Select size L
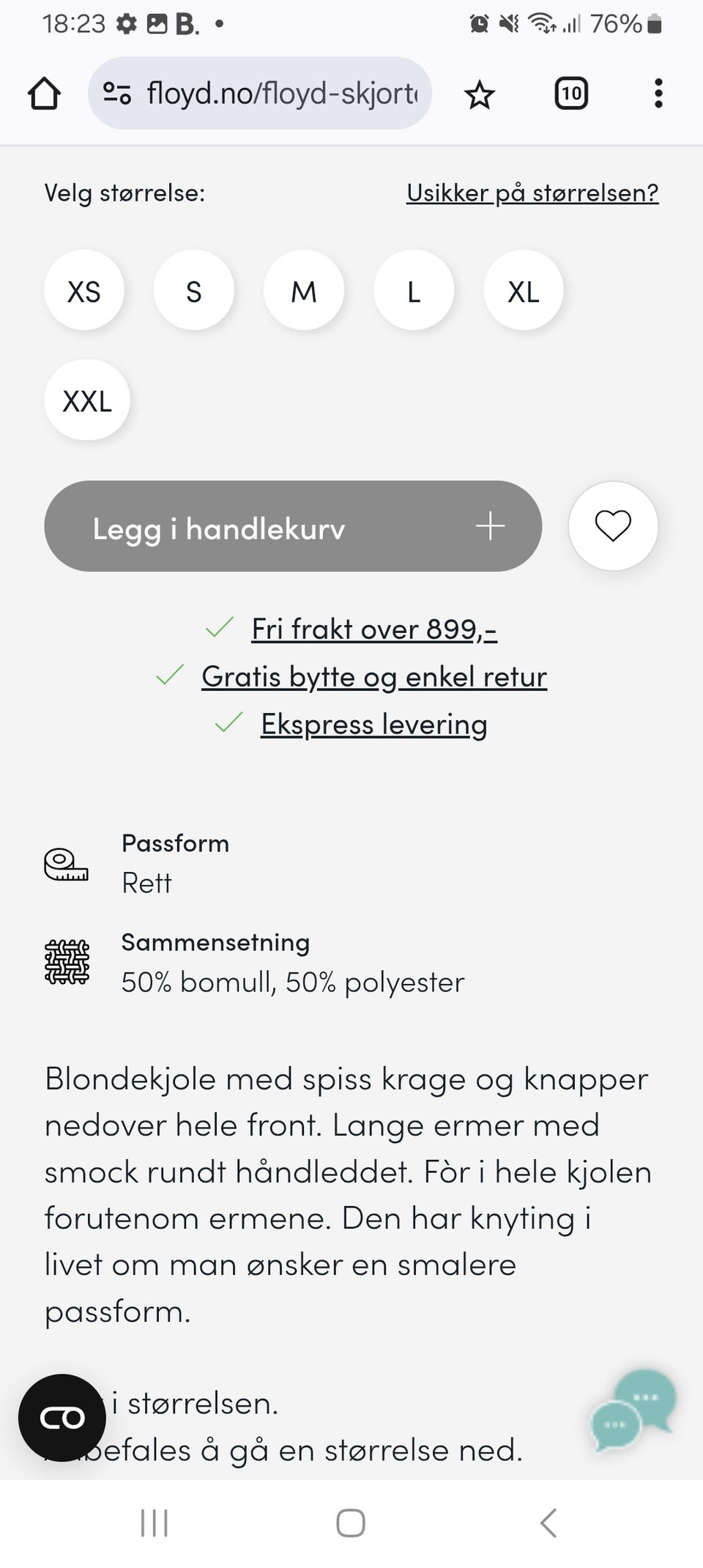 point(414,290)
